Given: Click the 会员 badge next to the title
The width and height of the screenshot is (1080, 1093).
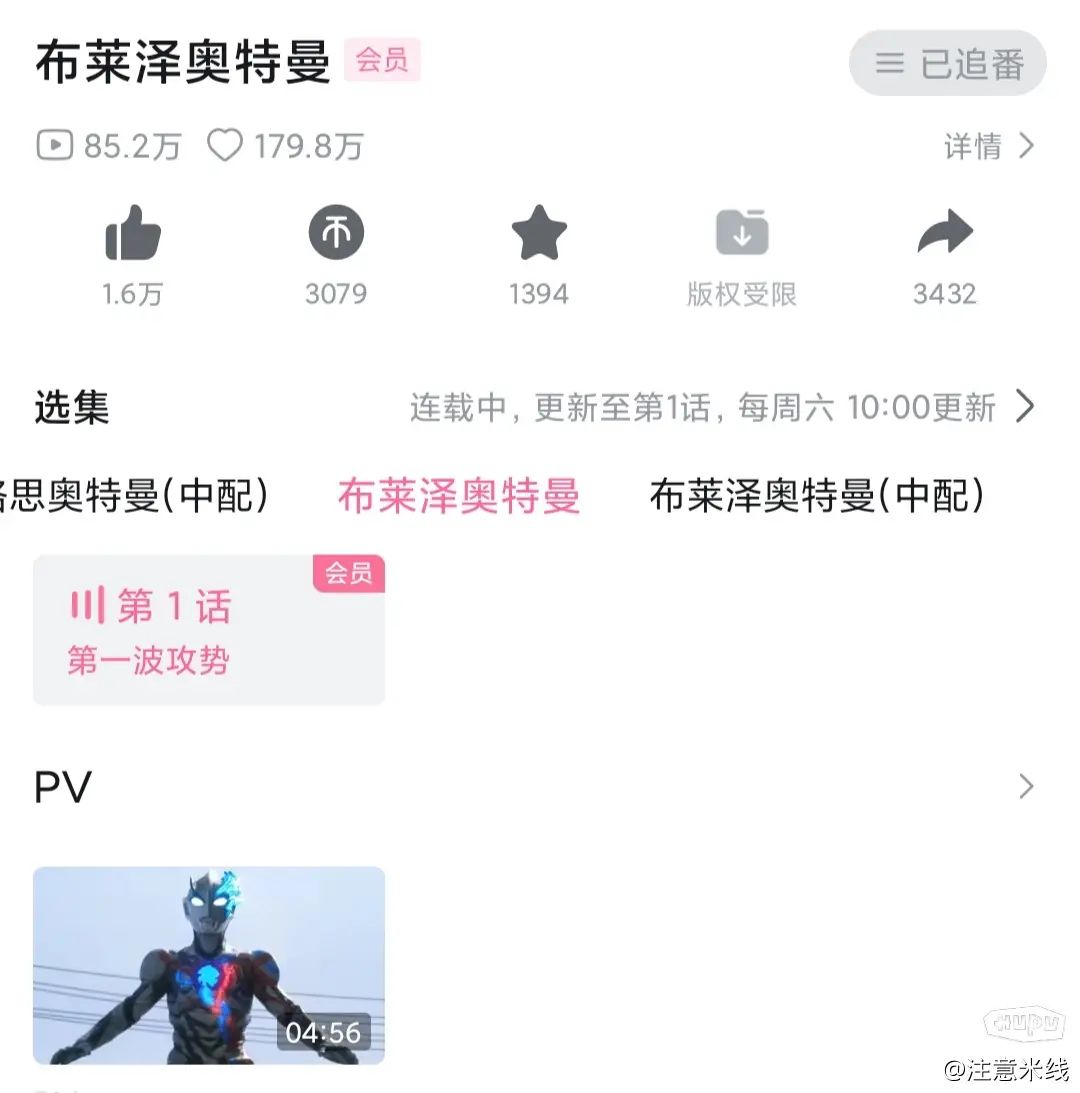Looking at the screenshot, I should 382,60.
